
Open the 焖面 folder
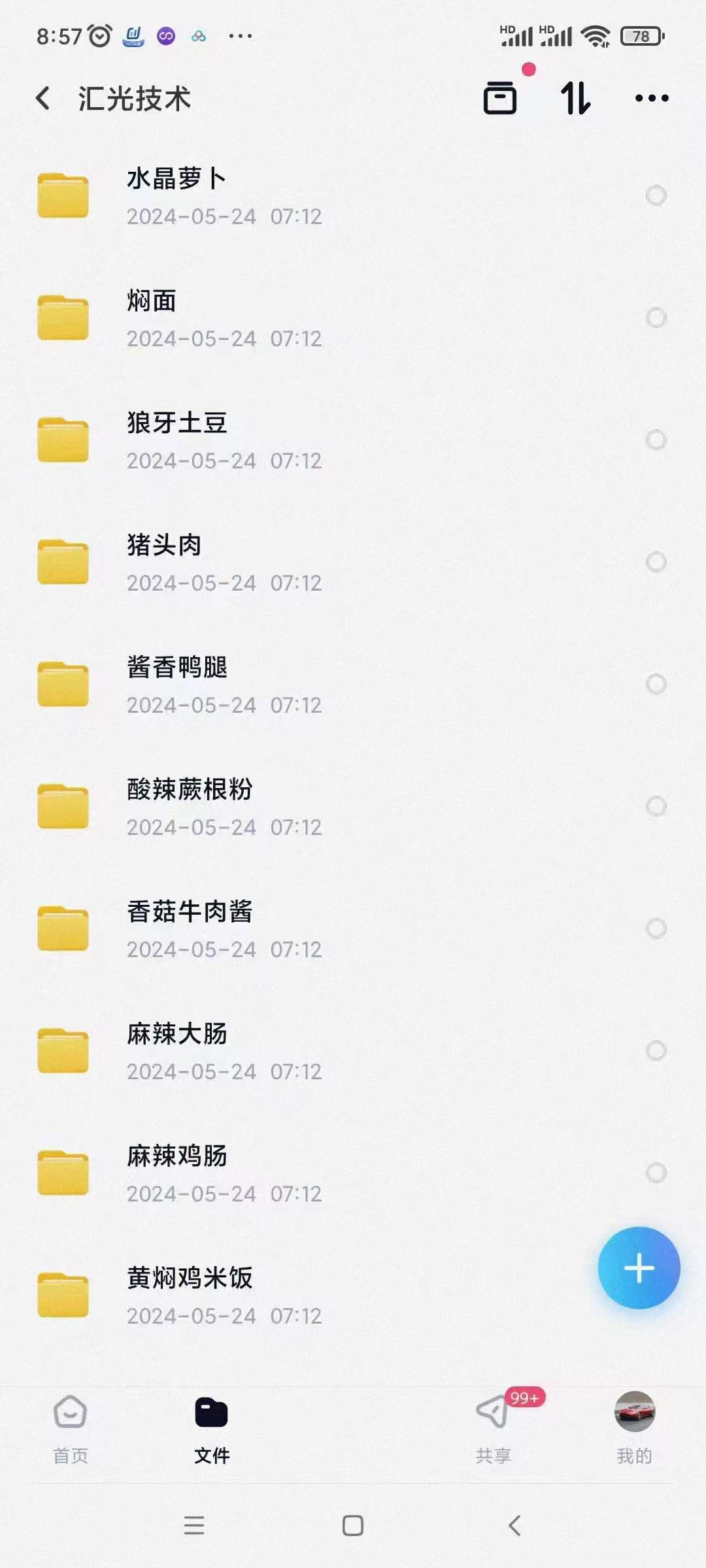click(152, 318)
